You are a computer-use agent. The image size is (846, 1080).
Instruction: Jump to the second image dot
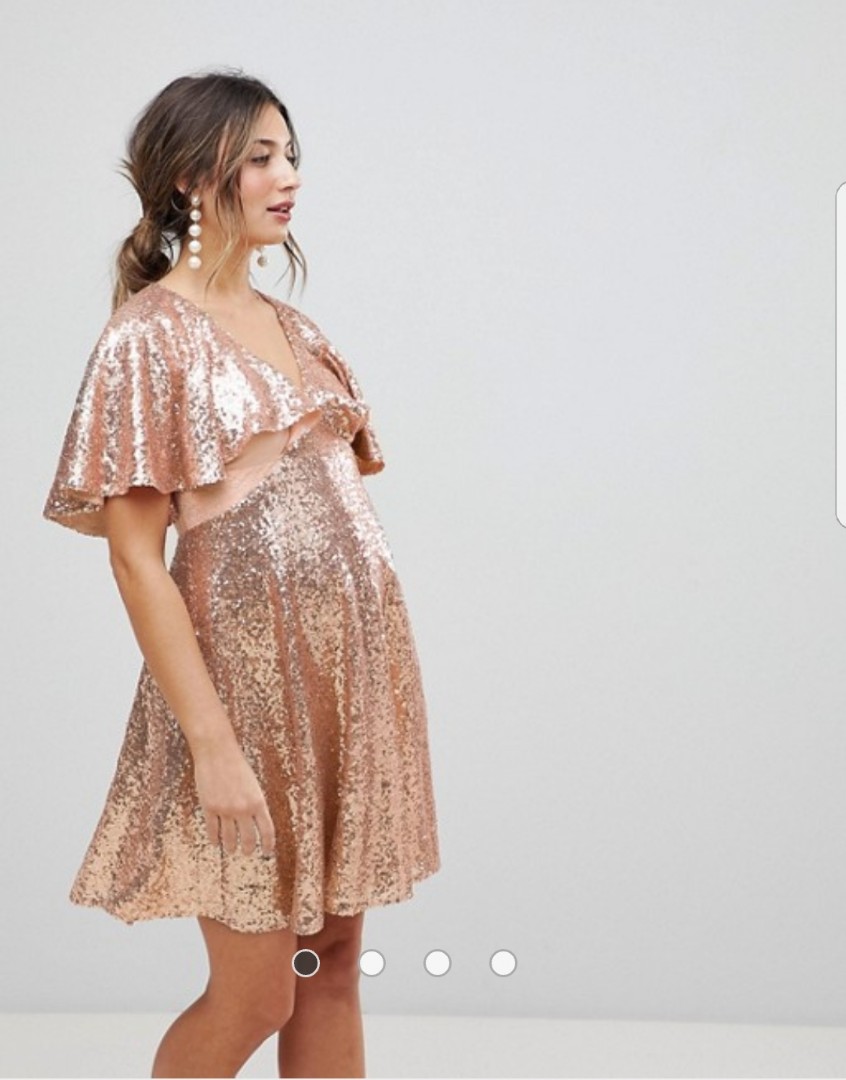pos(372,963)
